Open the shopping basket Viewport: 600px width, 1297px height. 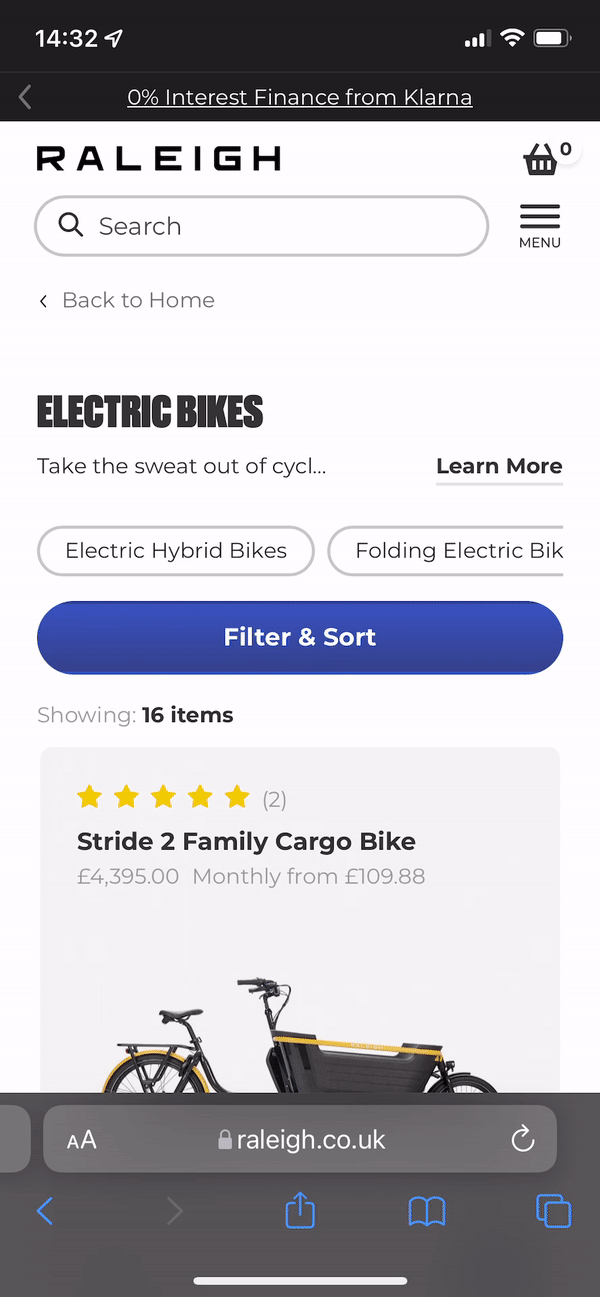coord(542,159)
